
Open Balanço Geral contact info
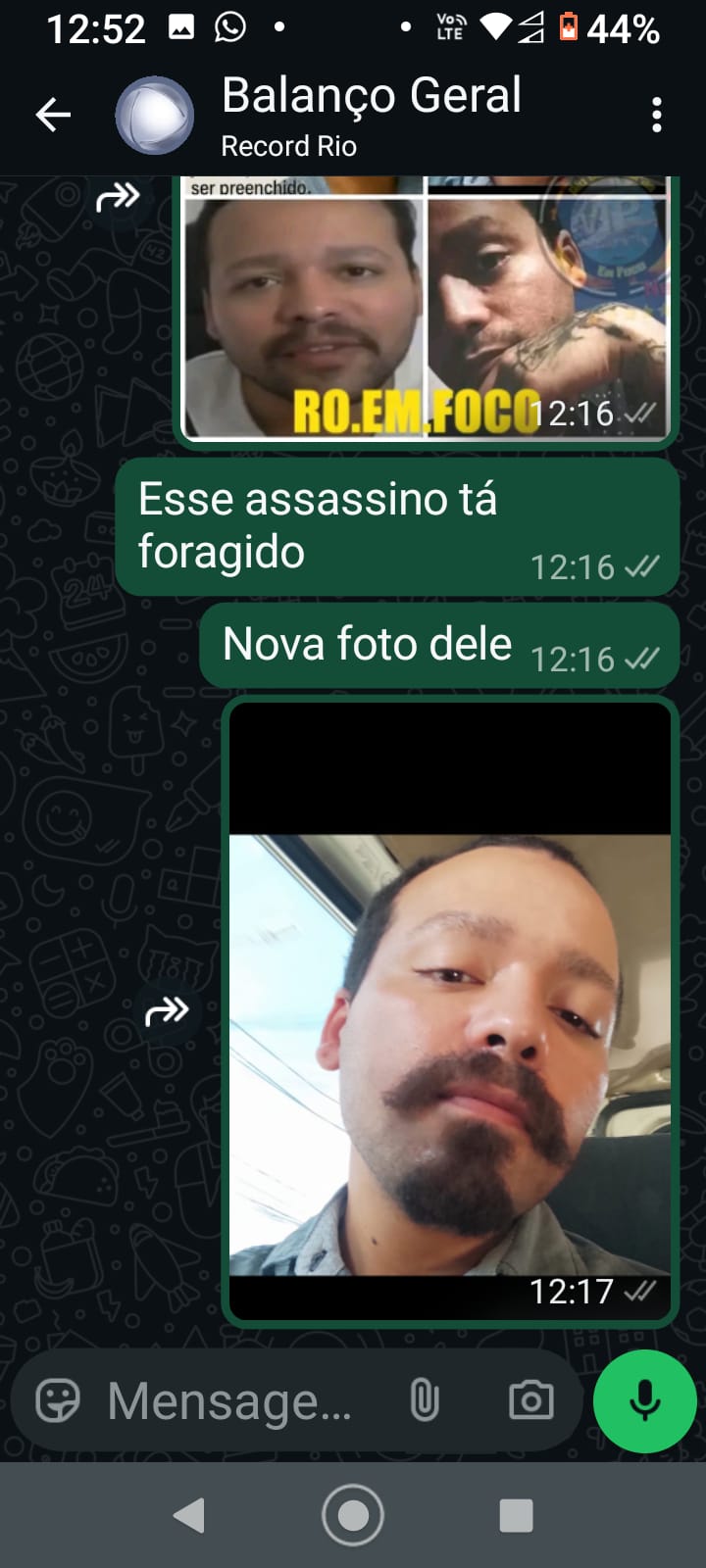coord(371,115)
